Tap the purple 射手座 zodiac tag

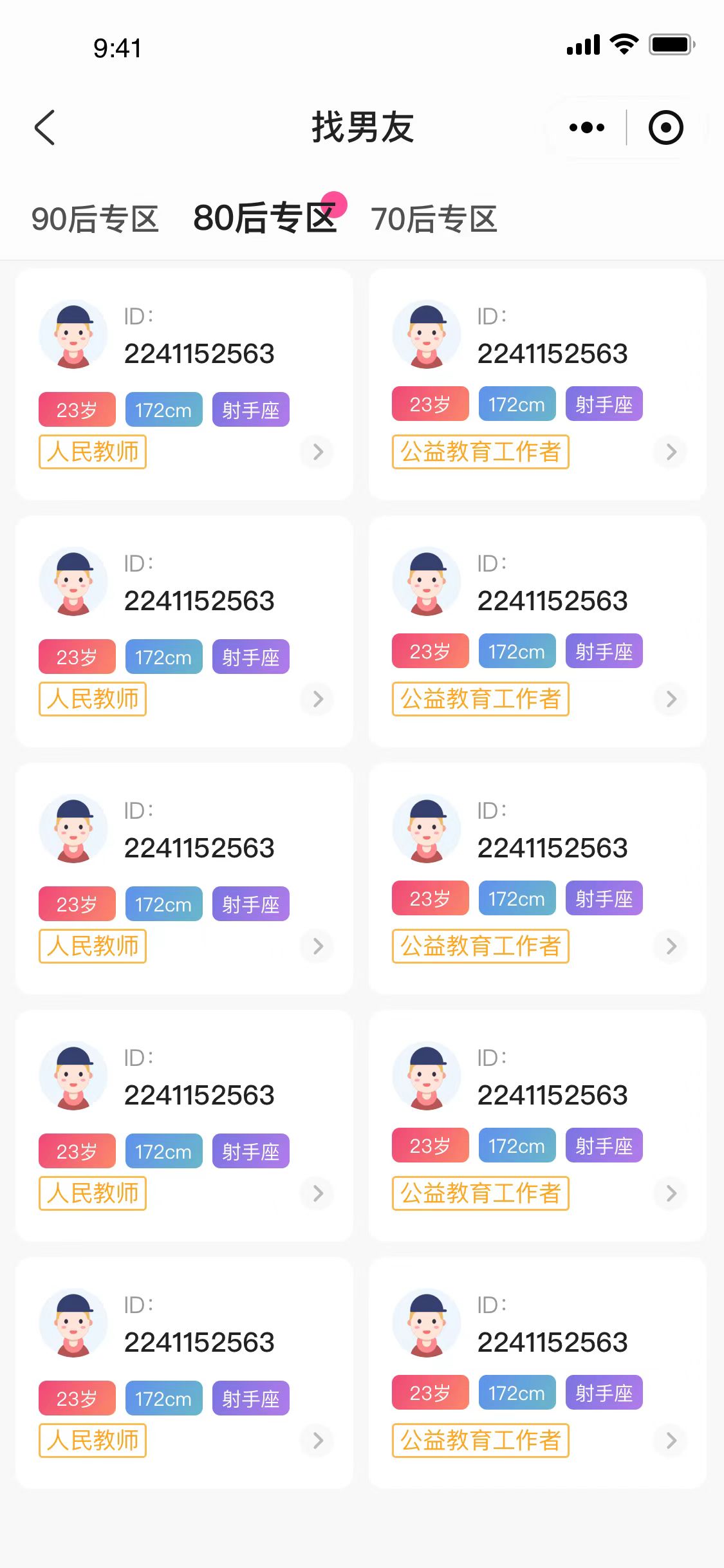(x=250, y=409)
